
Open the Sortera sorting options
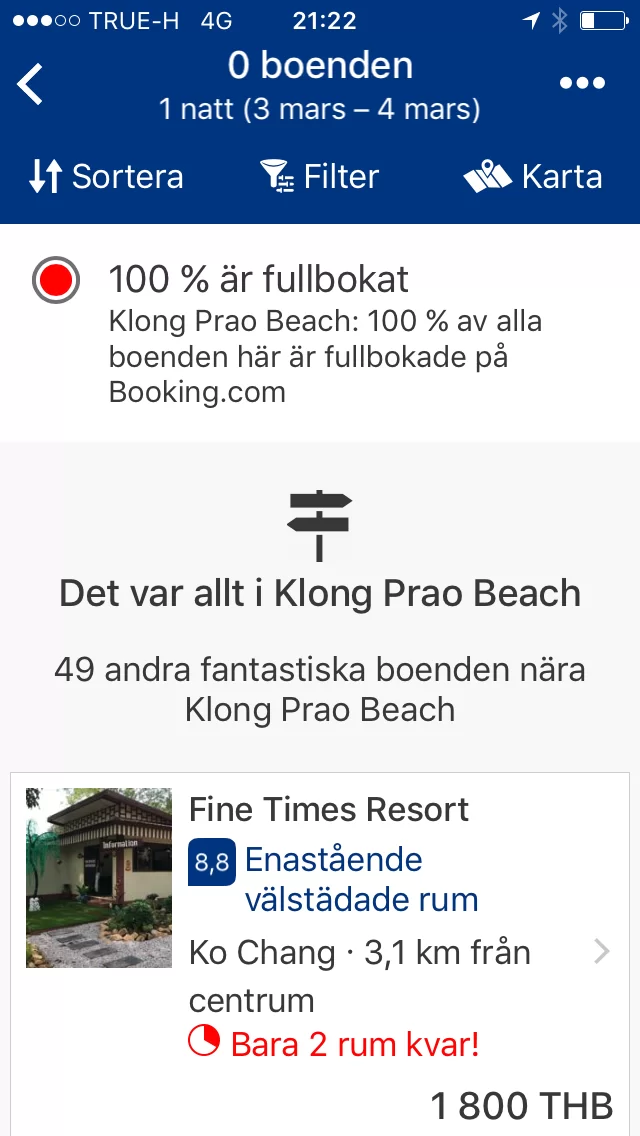(106, 177)
